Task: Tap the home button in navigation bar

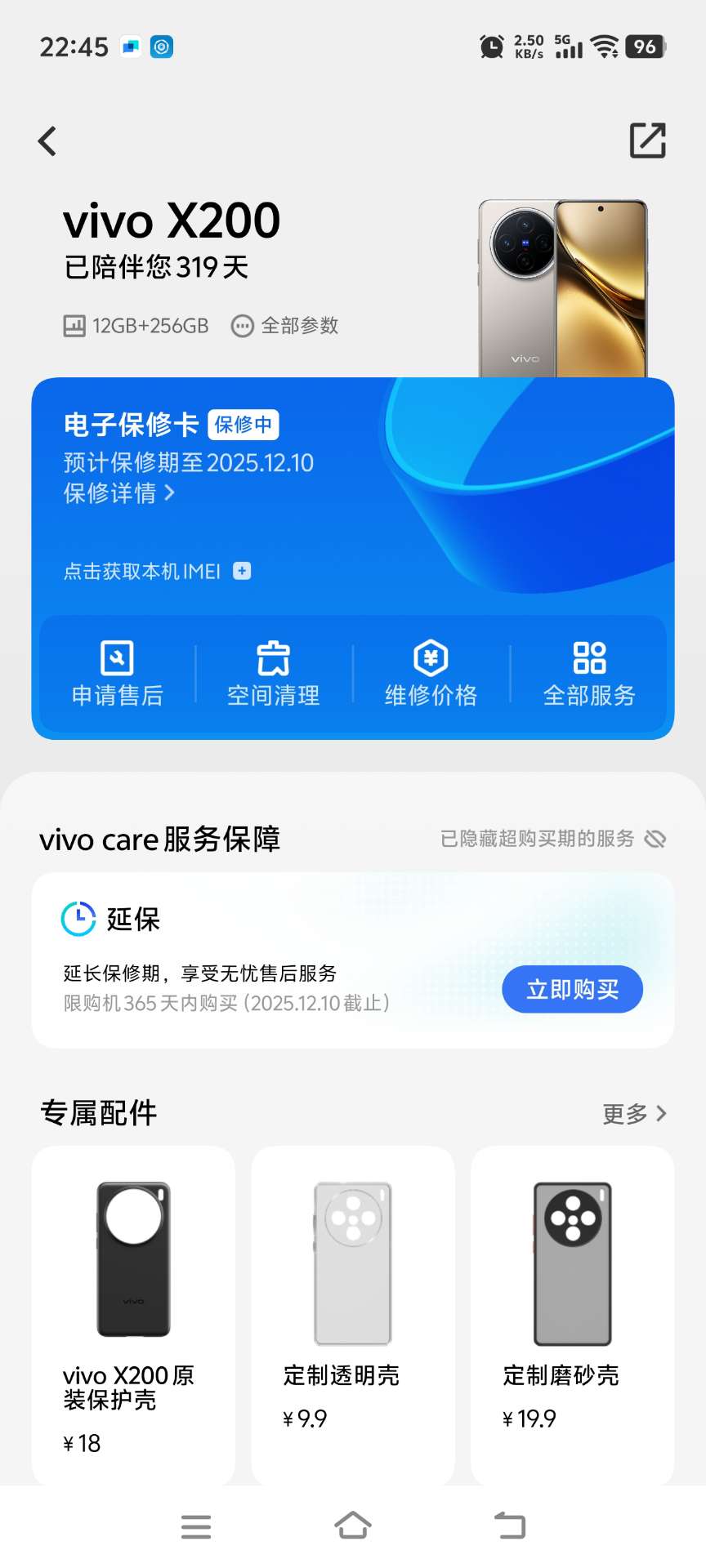Action: pos(353,1526)
